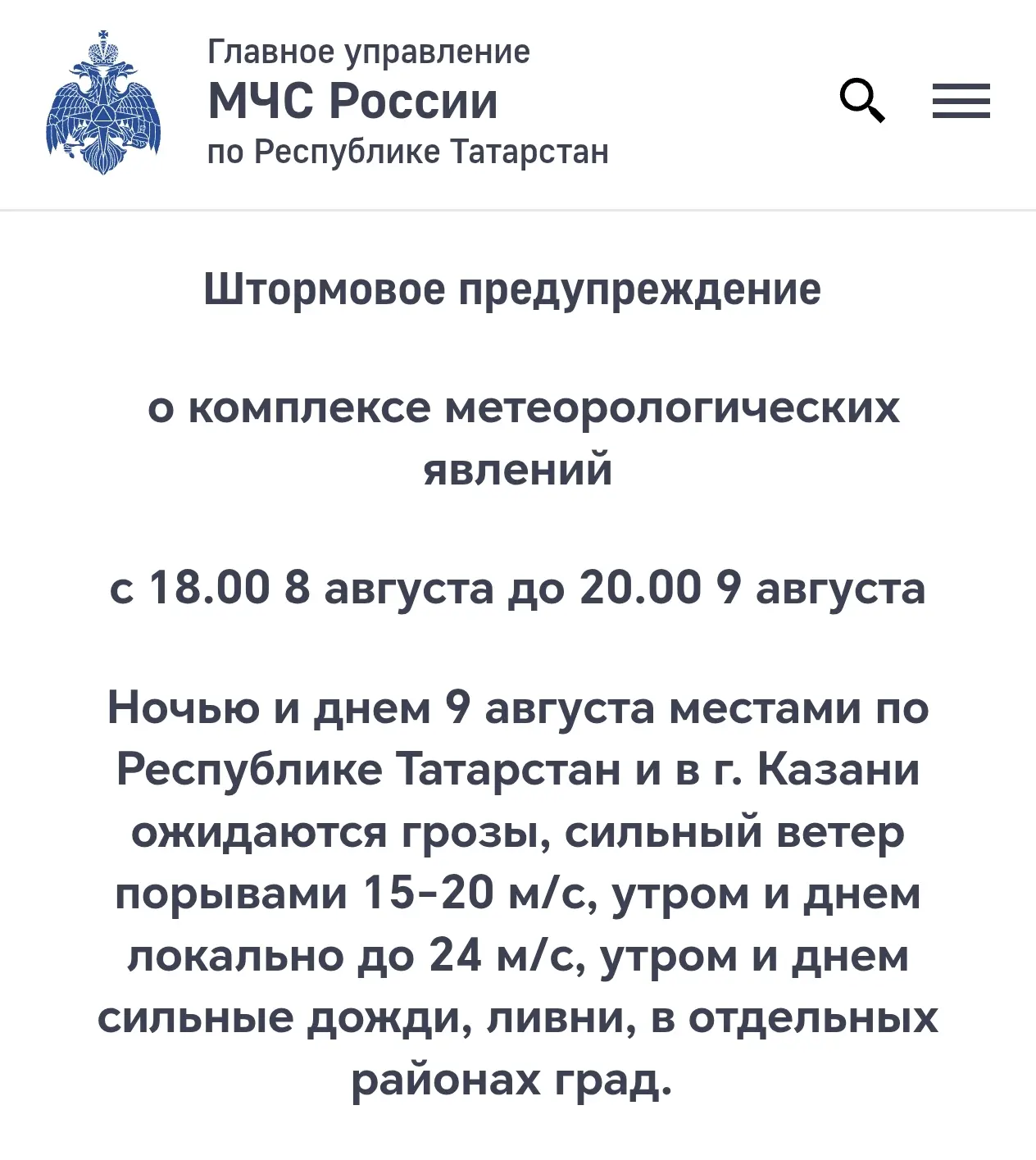This screenshot has width=1036, height=1160.
Task: Go to the МЧС России home page via the header logo
Action: click(x=103, y=102)
